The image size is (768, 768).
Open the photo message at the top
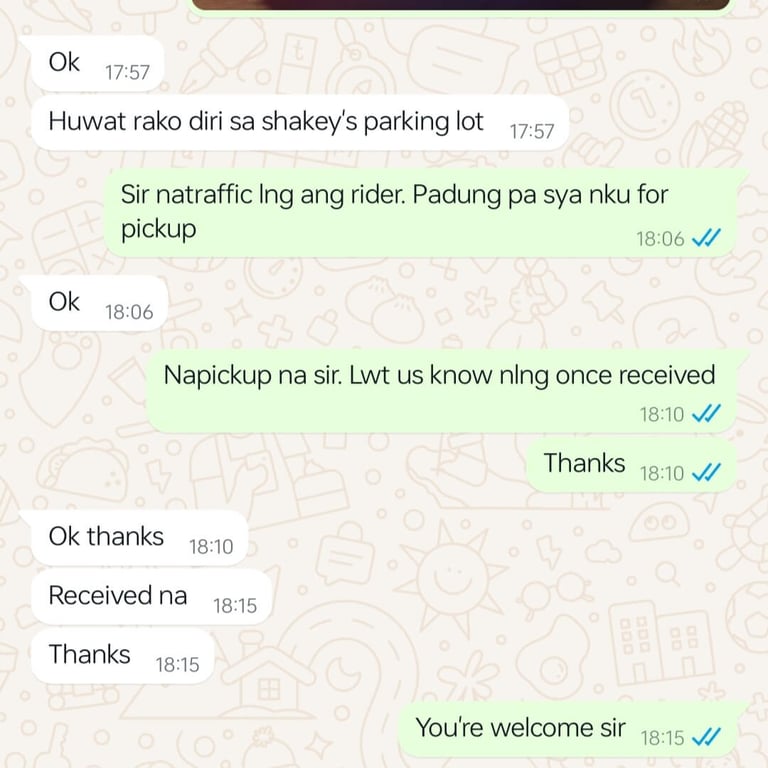[461, 4]
